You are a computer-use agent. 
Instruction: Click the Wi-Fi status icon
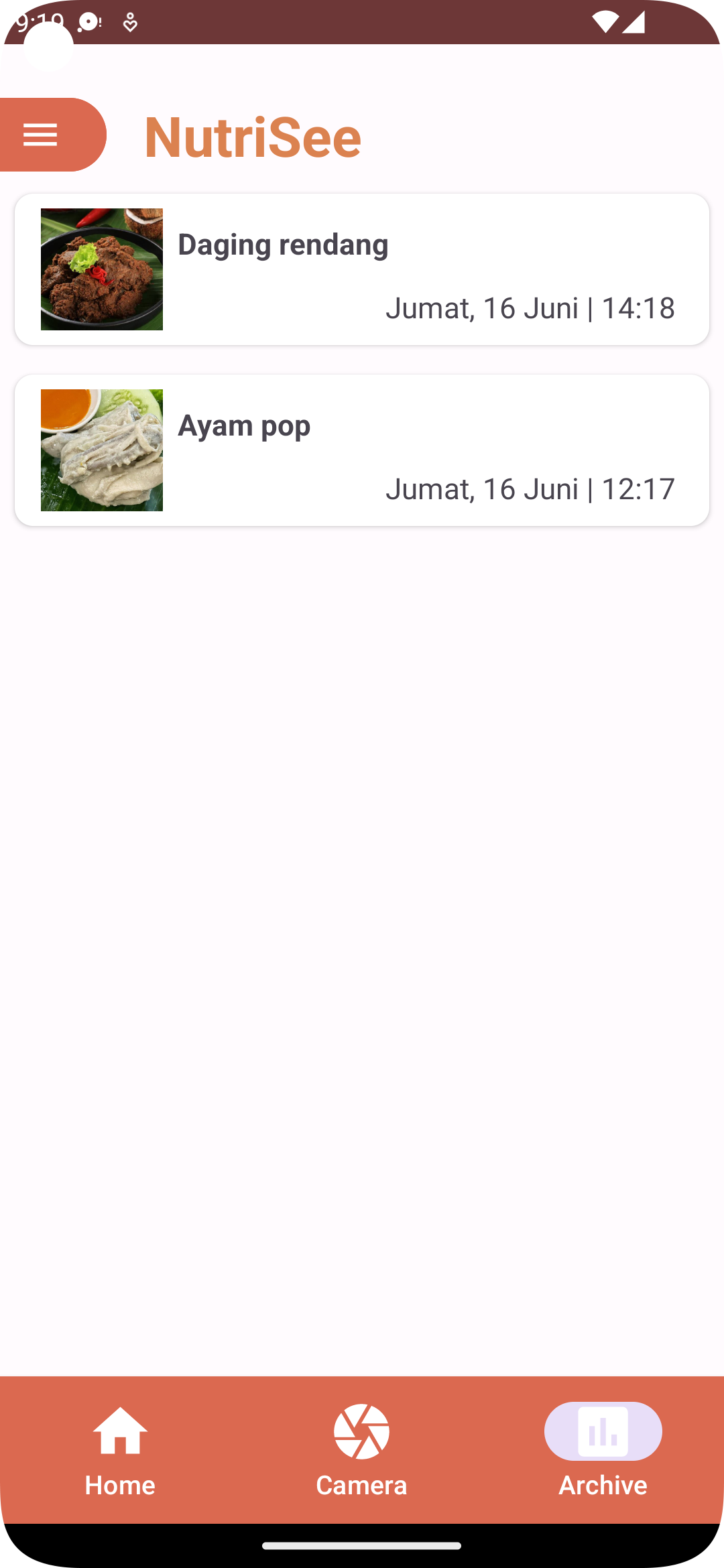(x=605, y=22)
